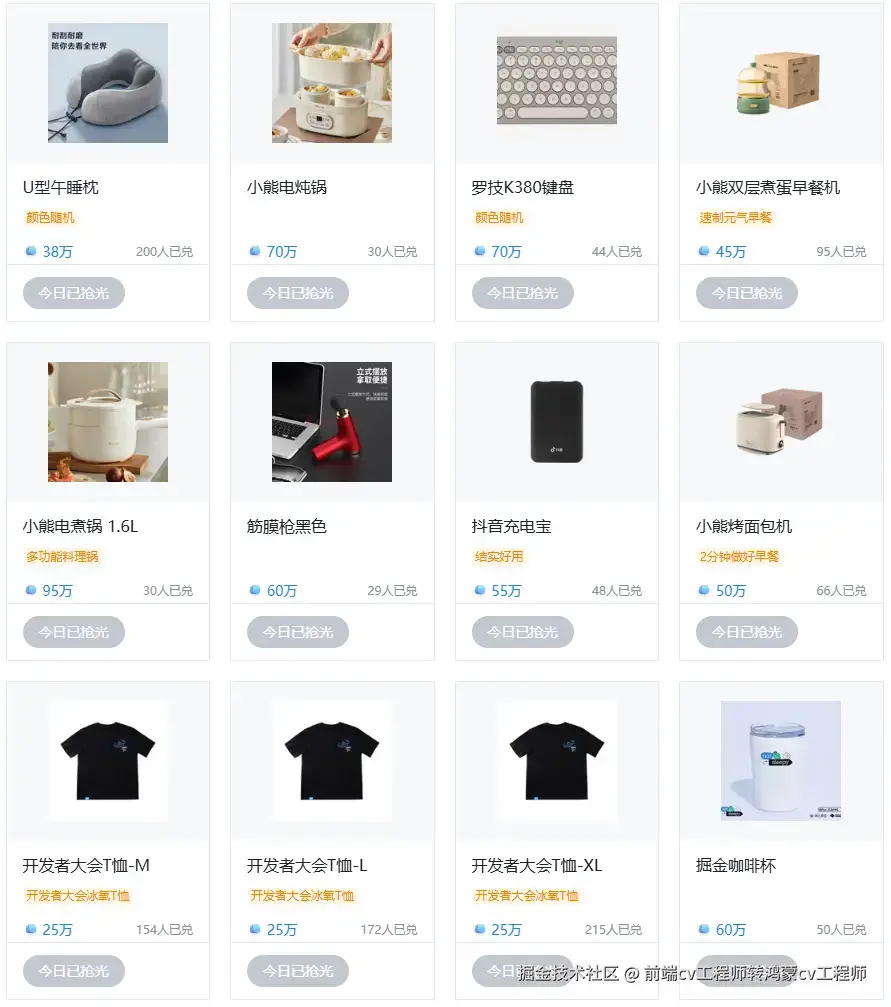Click the coin icon next to 开发者大会T恤-M
Viewport: 891px width, 1007px height.
click(x=31, y=929)
